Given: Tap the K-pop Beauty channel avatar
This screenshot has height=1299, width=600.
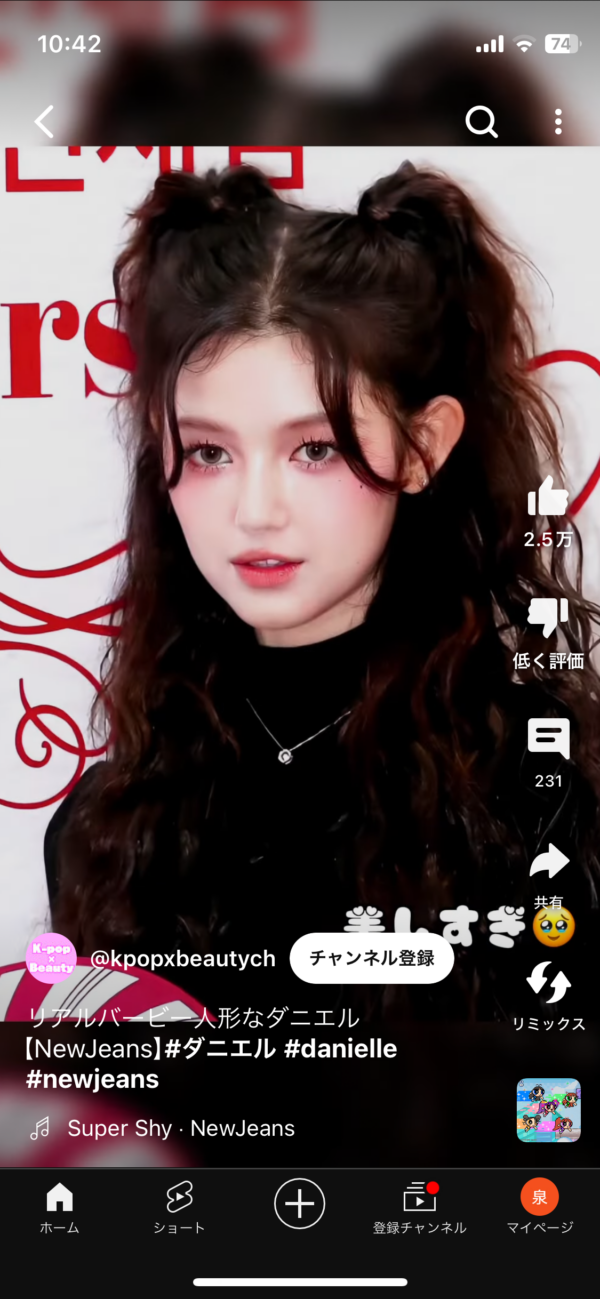Looking at the screenshot, I should 51,958.
